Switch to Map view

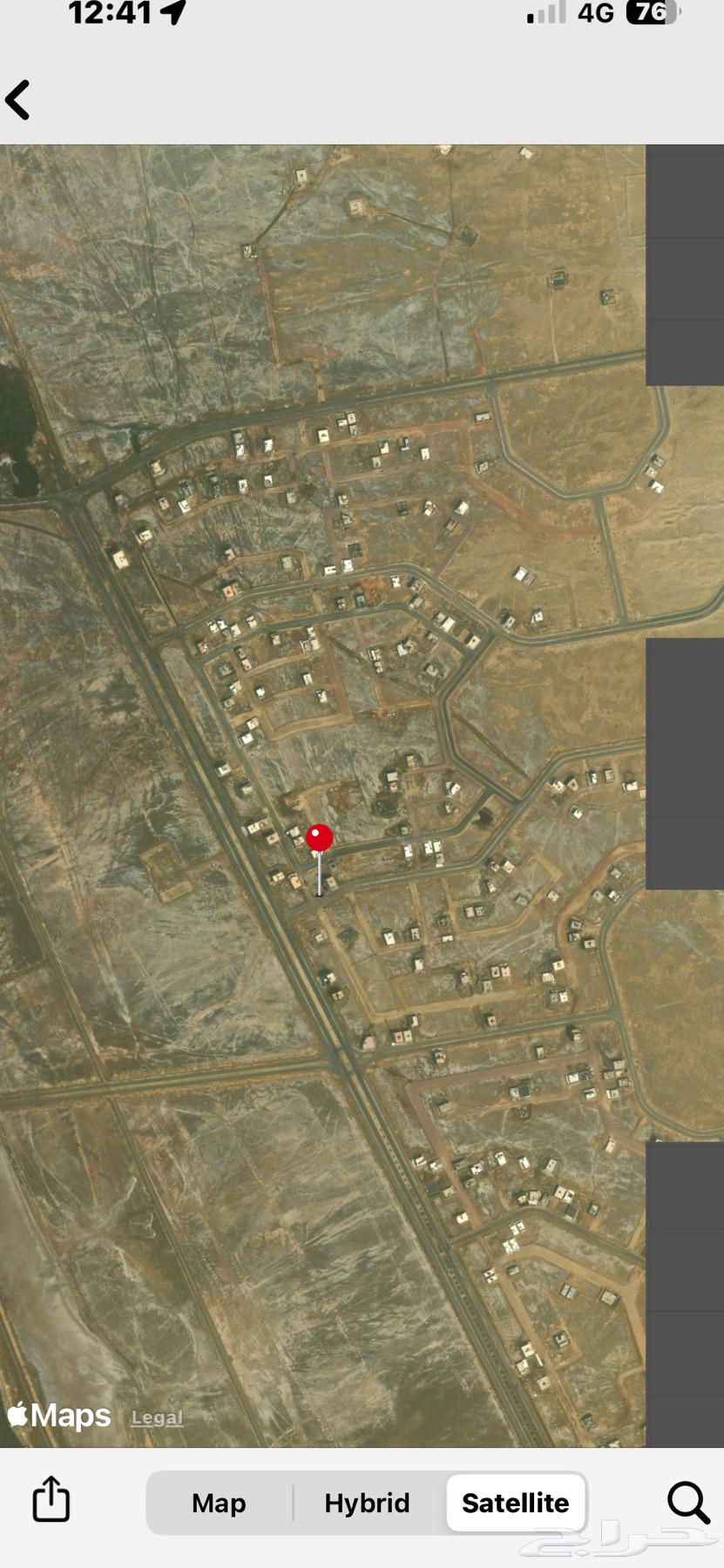point(219,1503)
